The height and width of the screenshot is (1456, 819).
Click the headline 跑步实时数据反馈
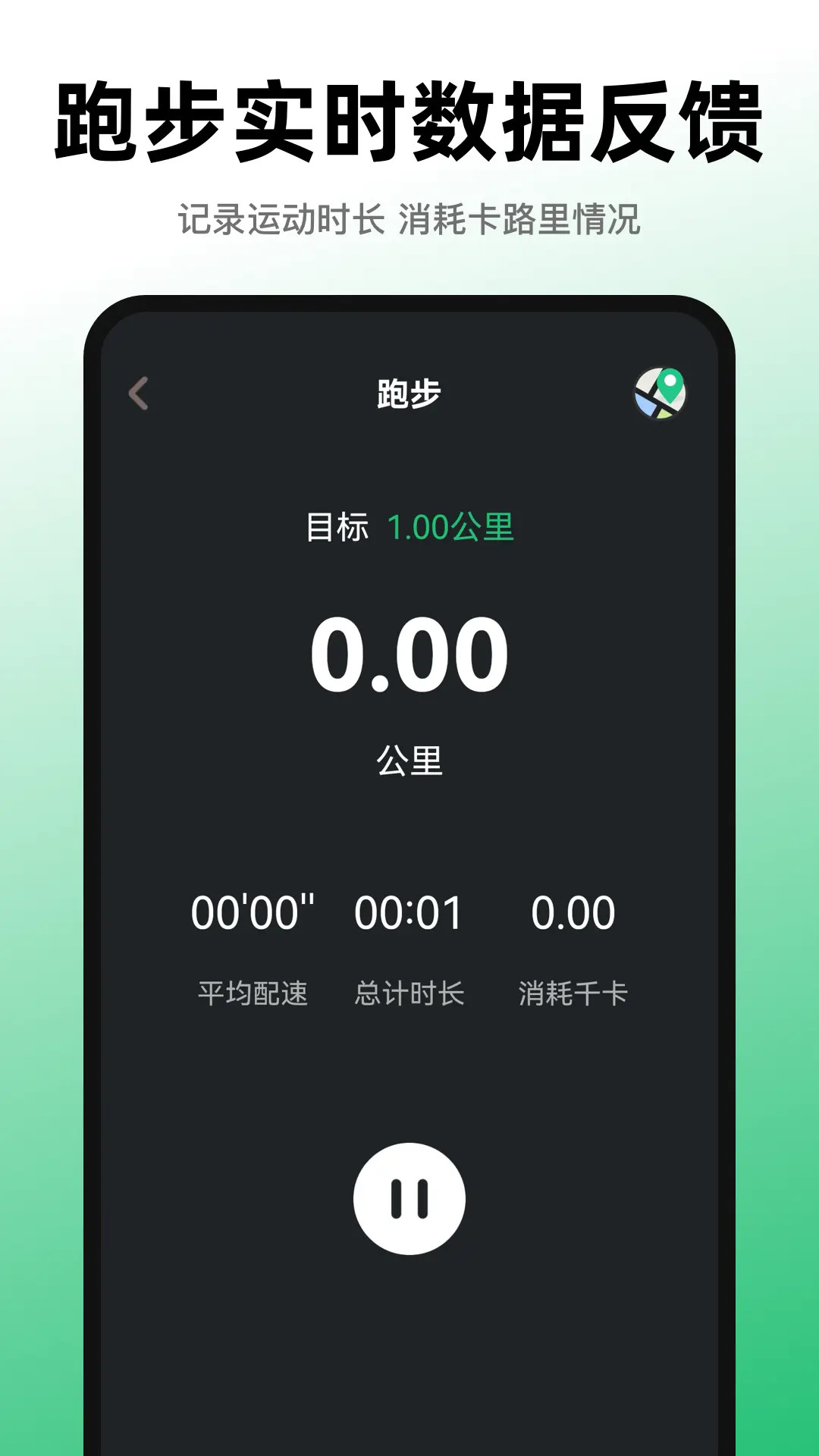(x=409, y=121)
